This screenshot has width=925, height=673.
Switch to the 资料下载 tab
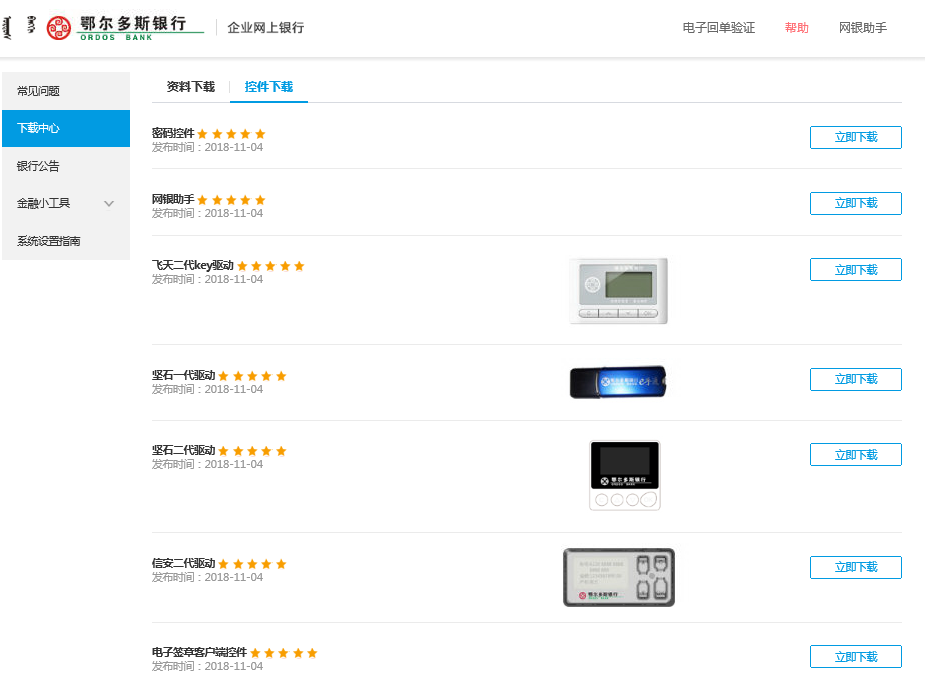pos(190,87)
